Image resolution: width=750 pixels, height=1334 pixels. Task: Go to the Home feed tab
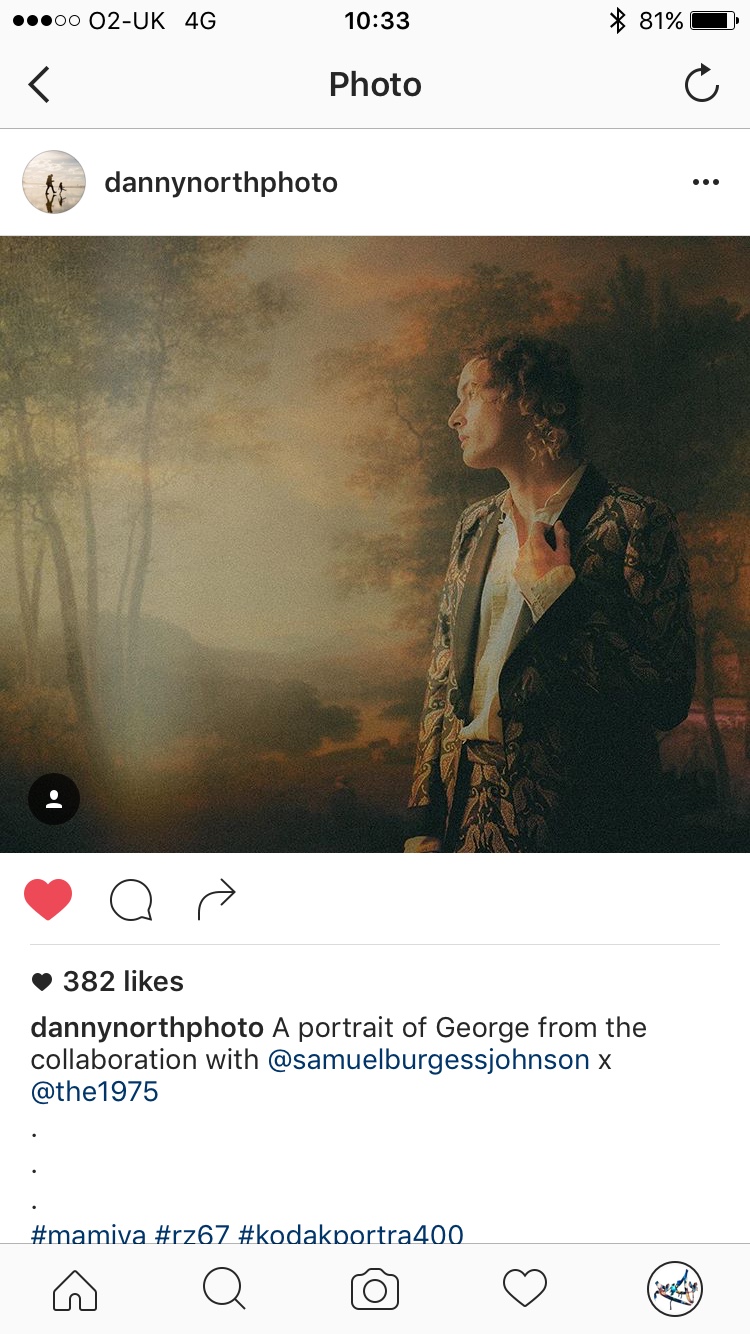point(75,1289)
